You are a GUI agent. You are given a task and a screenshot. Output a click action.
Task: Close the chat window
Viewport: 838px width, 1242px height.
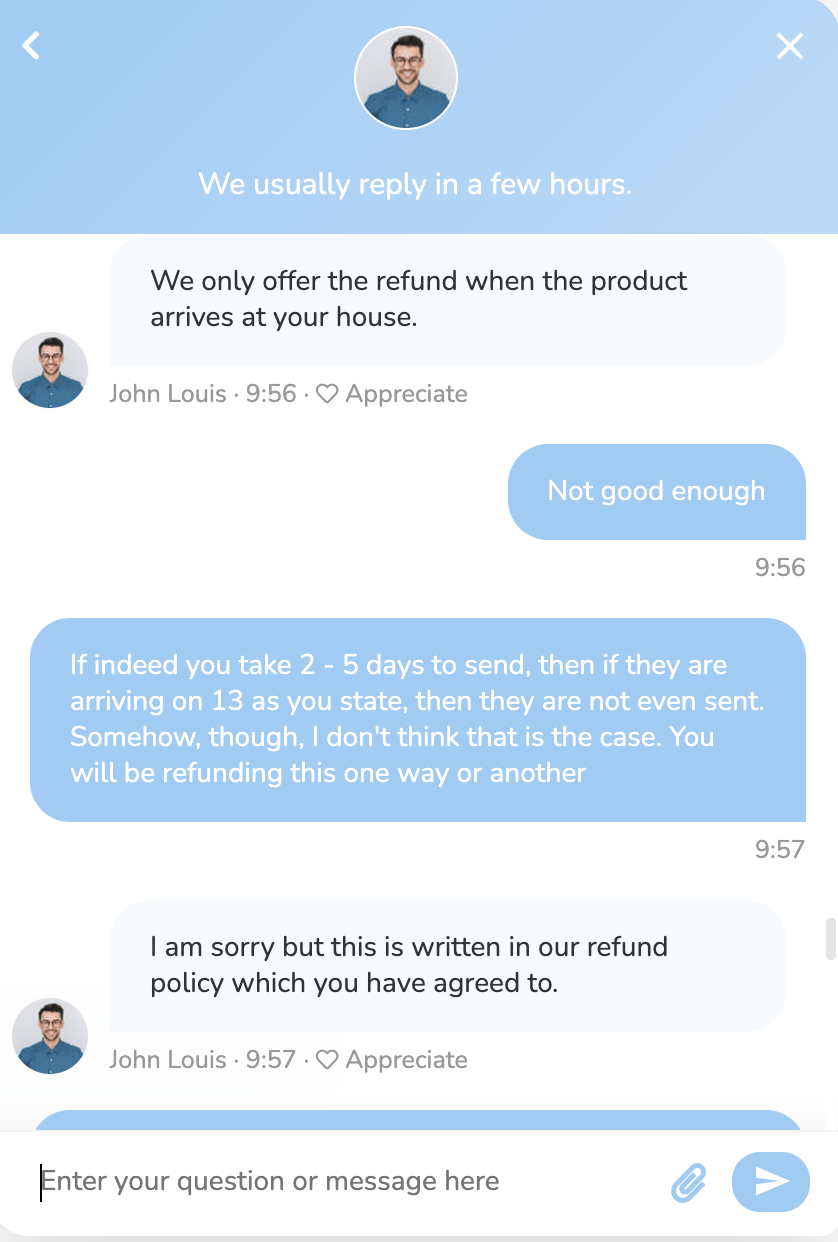pos(790,46)
